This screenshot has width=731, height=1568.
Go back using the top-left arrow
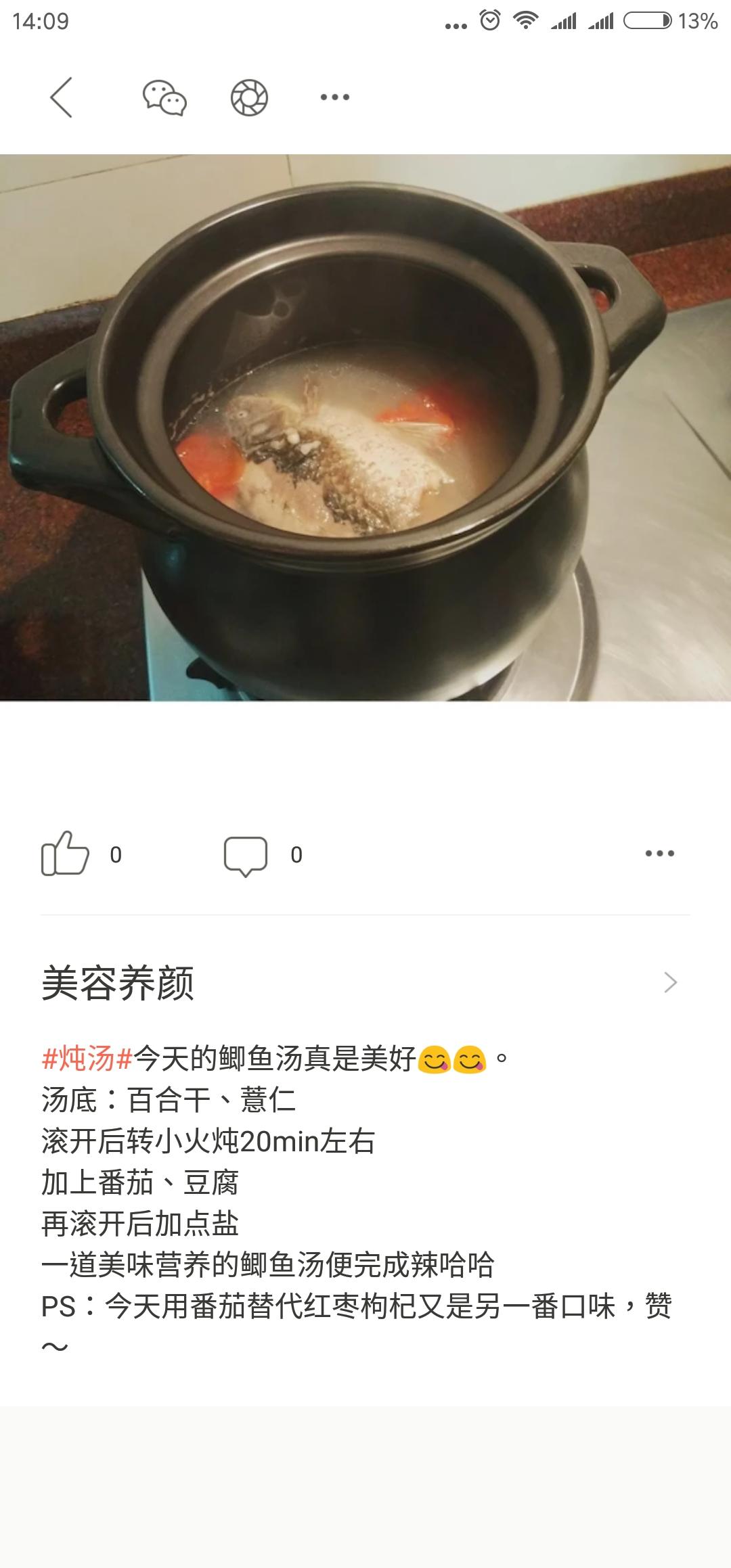[x=61, y=97]
